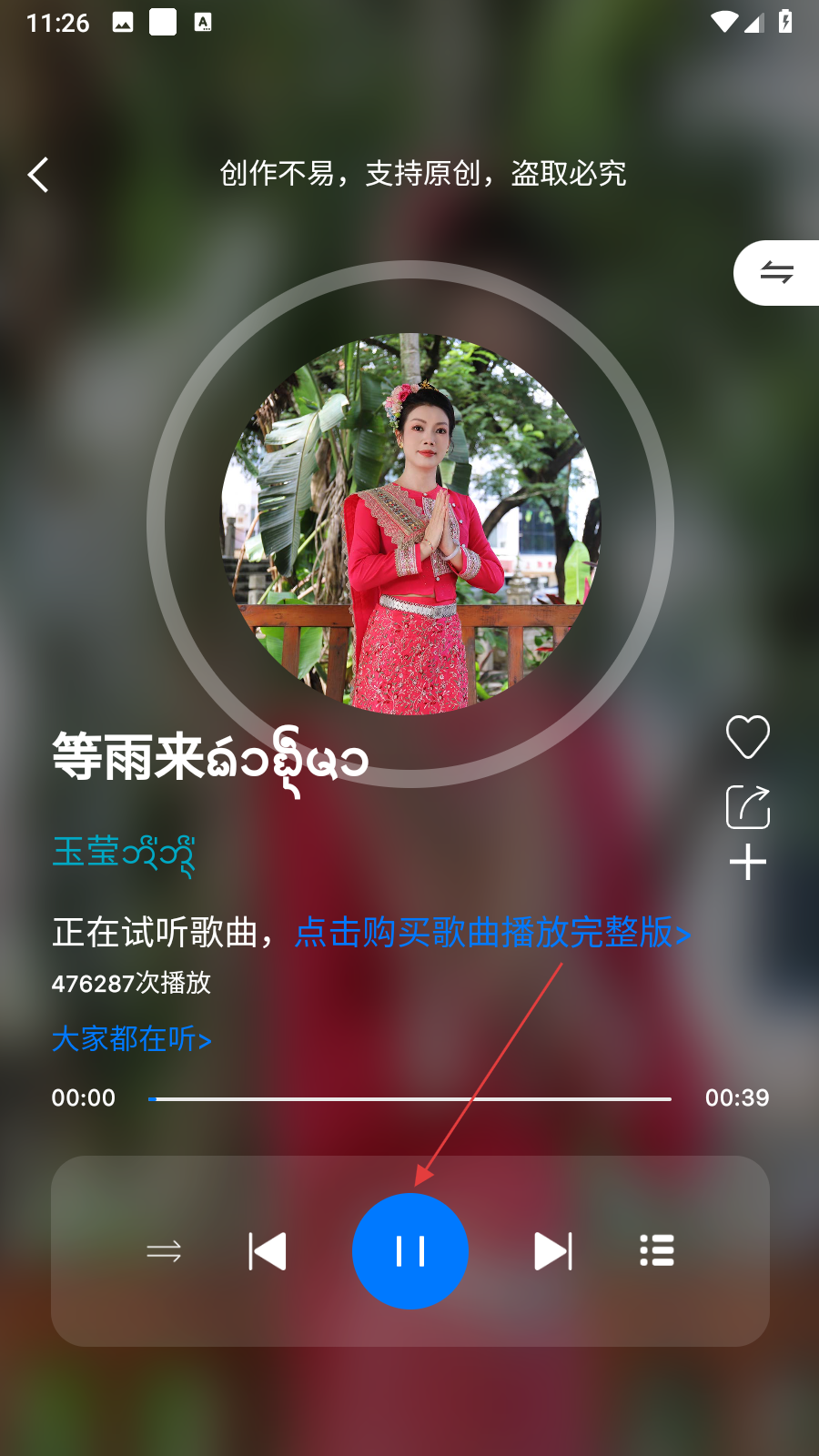
Task: Tap the playback progress bar
Action: pos(409,1099)
